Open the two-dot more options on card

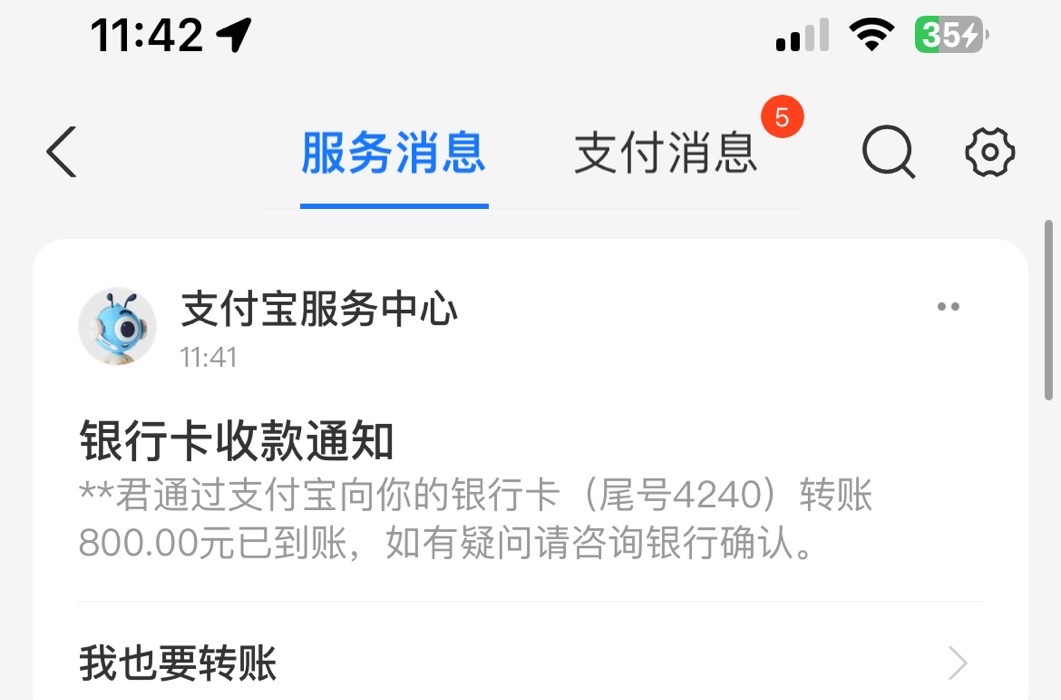click(948, 307)
